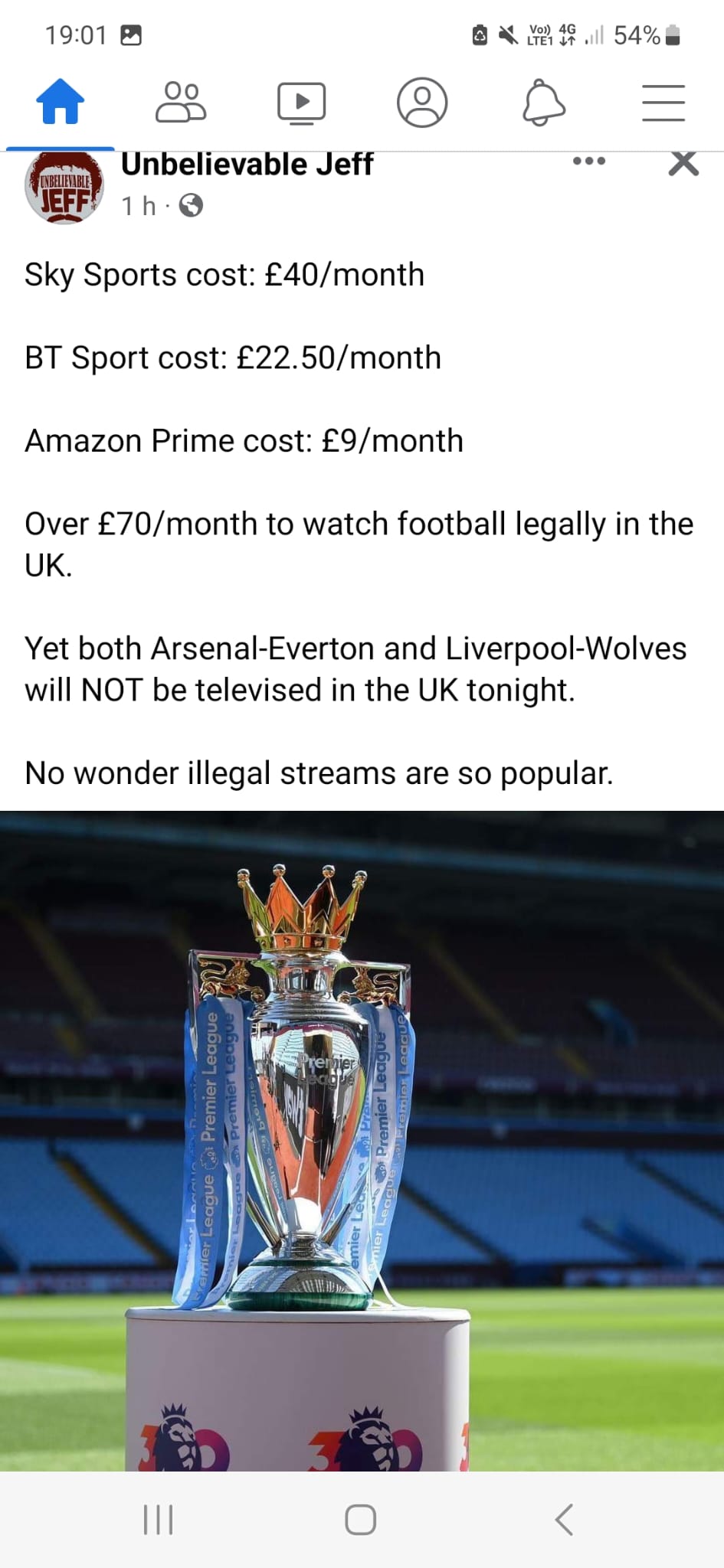Open the Friends tab

click(181, 102)
